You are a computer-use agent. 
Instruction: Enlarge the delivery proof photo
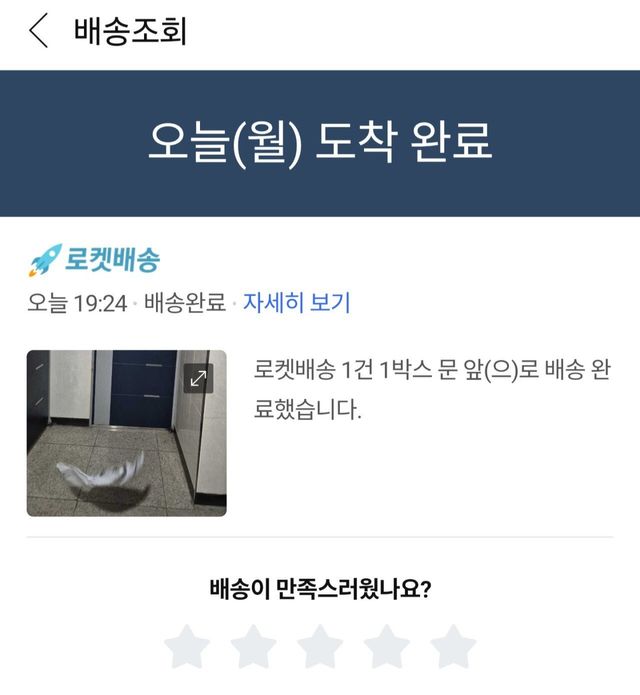coord(198,379)
